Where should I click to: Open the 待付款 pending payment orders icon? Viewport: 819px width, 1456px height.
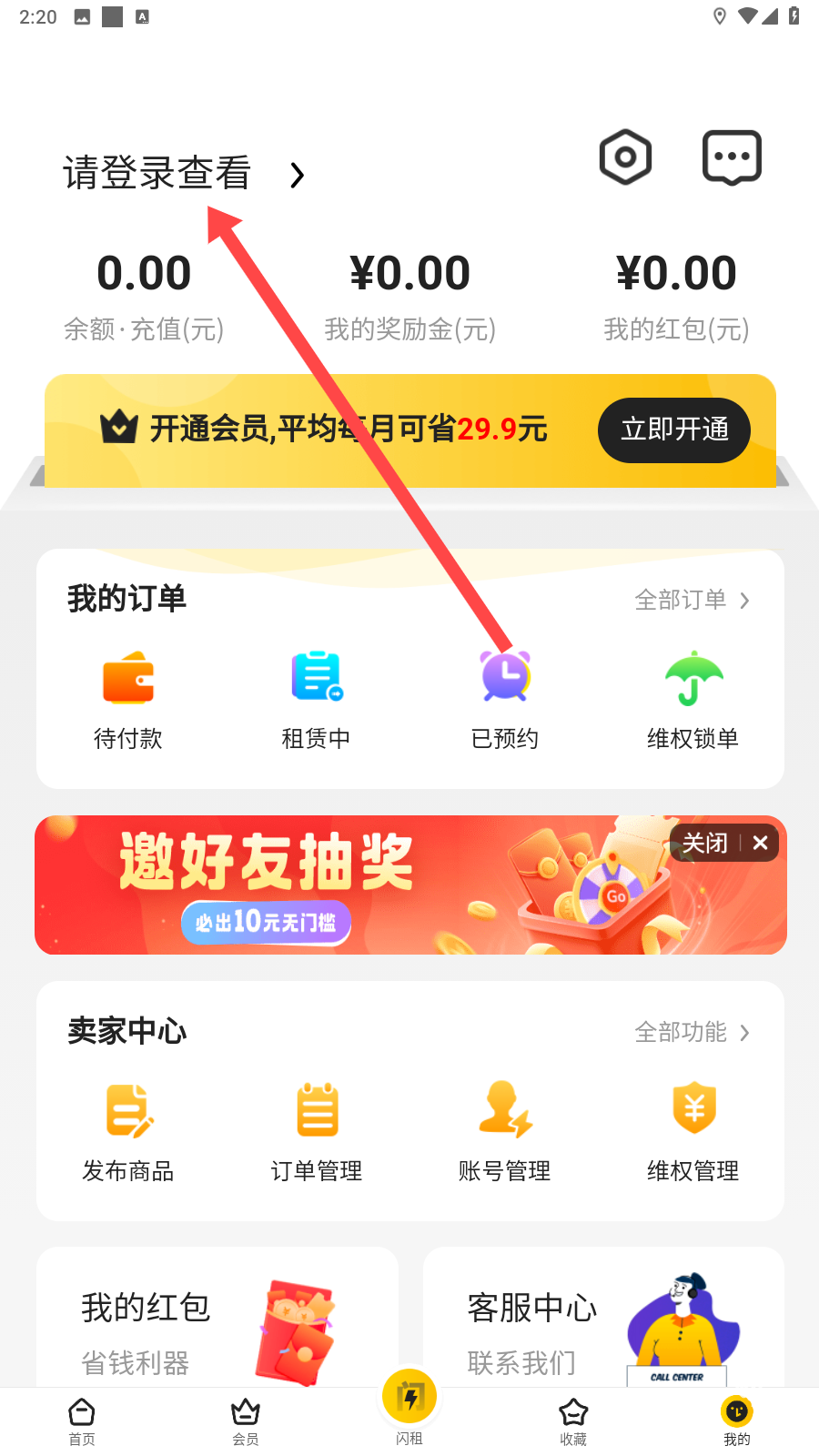point(128,696)
